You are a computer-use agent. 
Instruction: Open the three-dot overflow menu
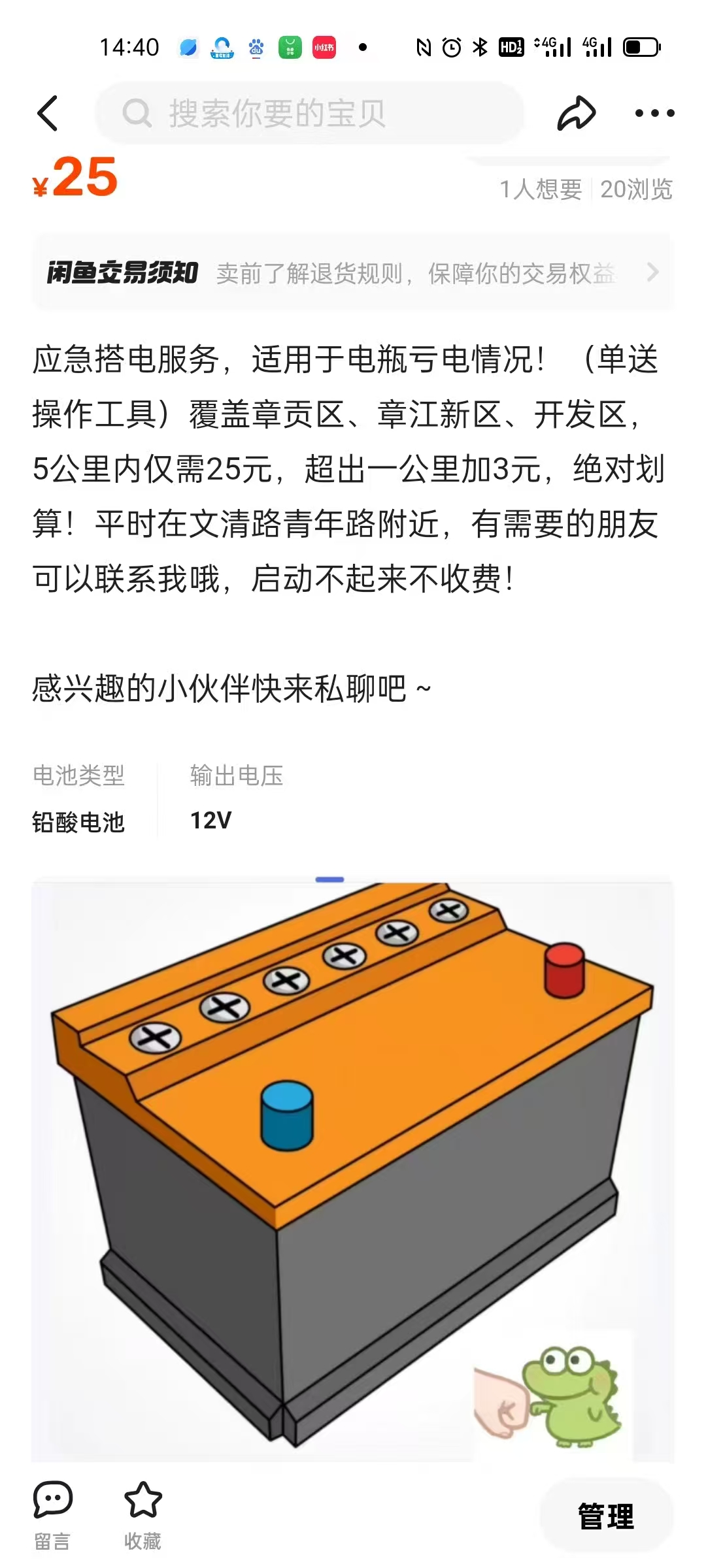tap(654, 113)
